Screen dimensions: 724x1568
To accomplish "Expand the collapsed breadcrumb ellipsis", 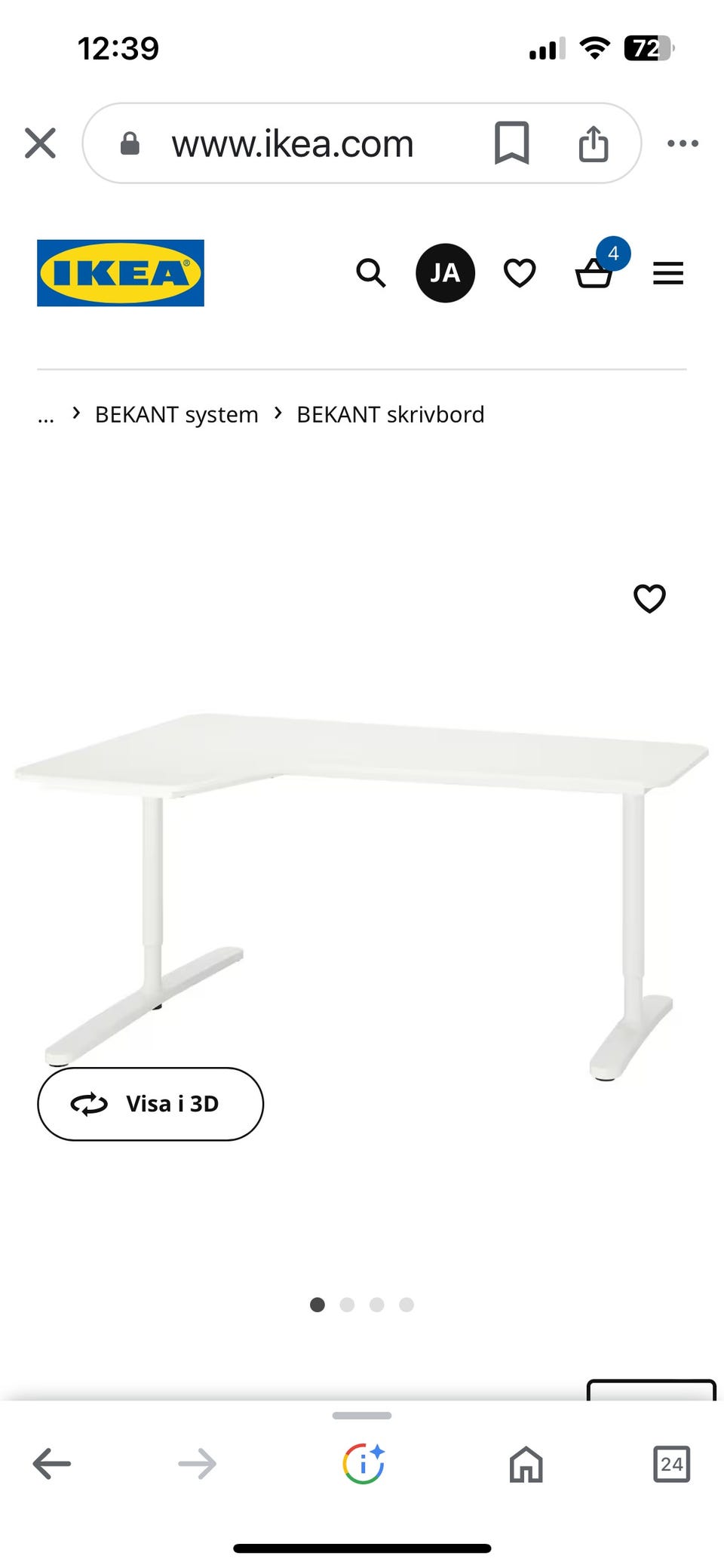I will tap(46, 415).
